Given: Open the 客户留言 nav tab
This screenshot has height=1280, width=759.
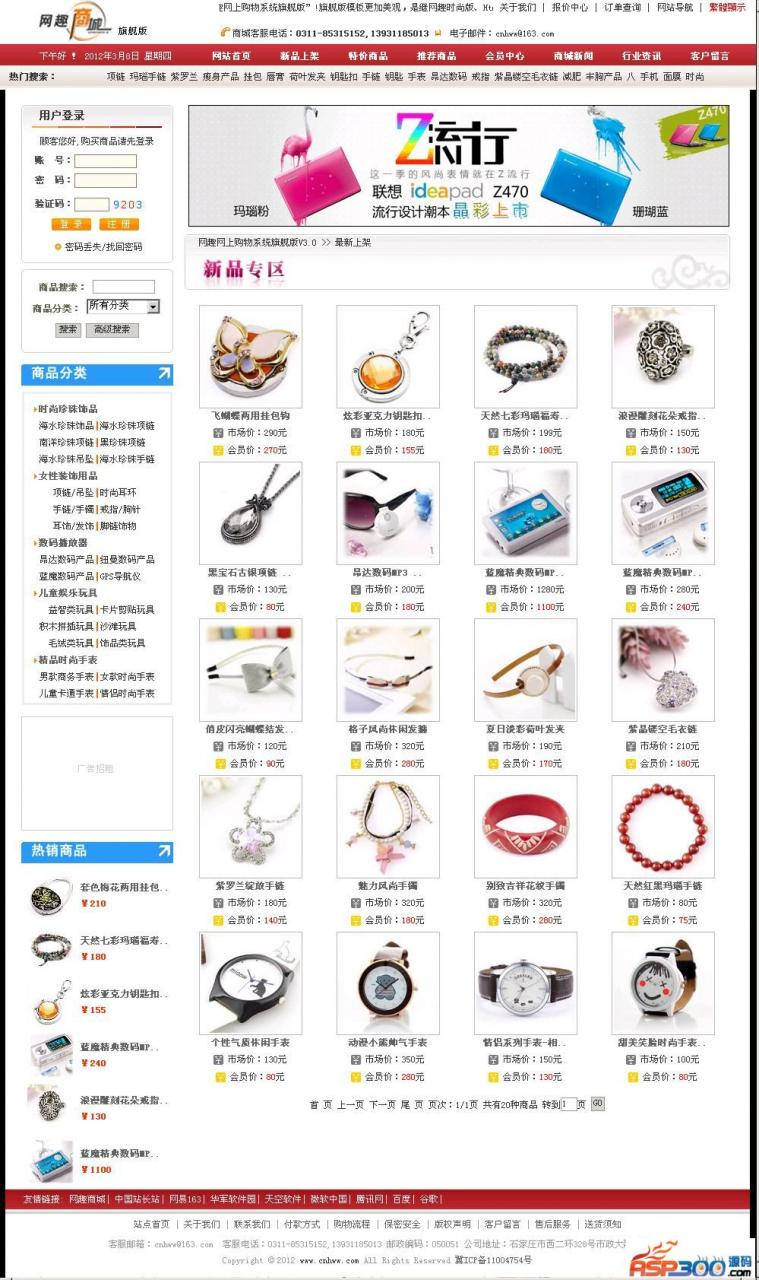Looking at the screenshot, I should 709,56.
